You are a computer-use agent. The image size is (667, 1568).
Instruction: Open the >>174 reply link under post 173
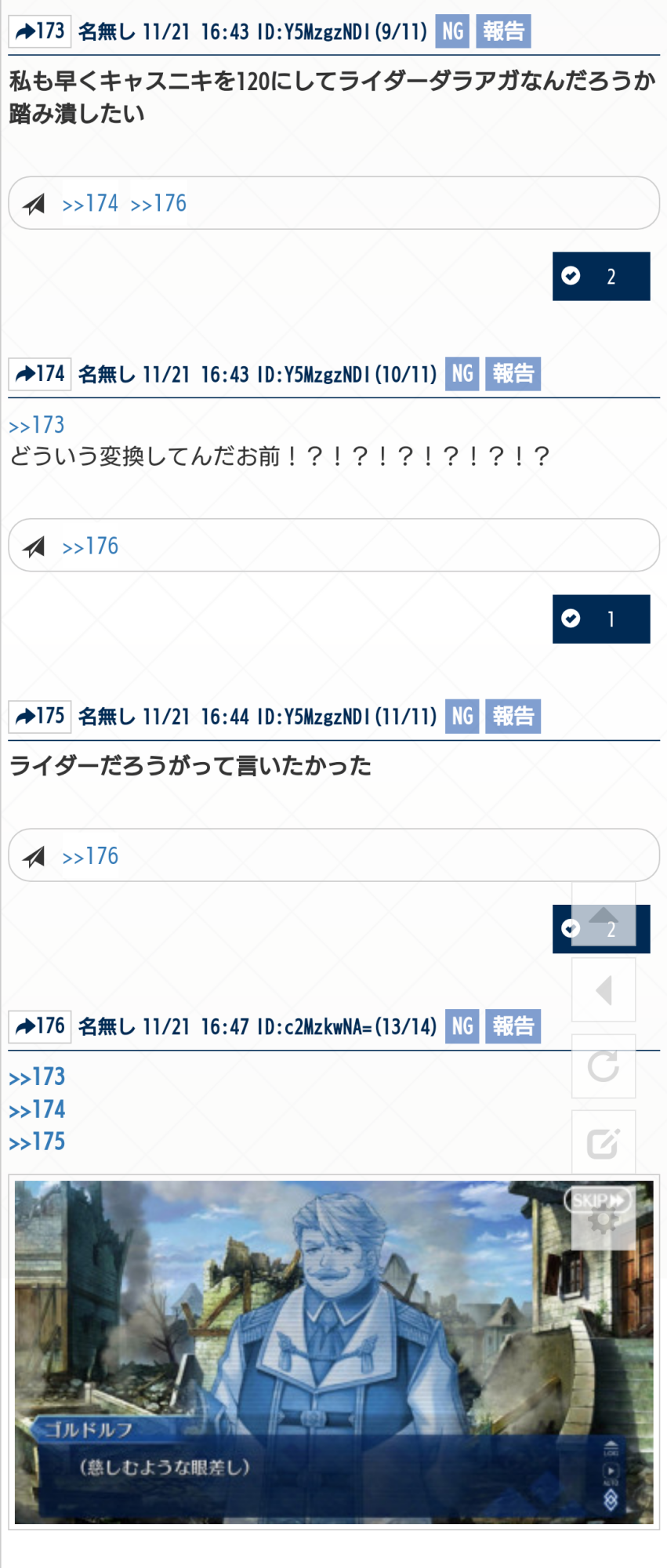pyautogui.click(x=90, y=204)
